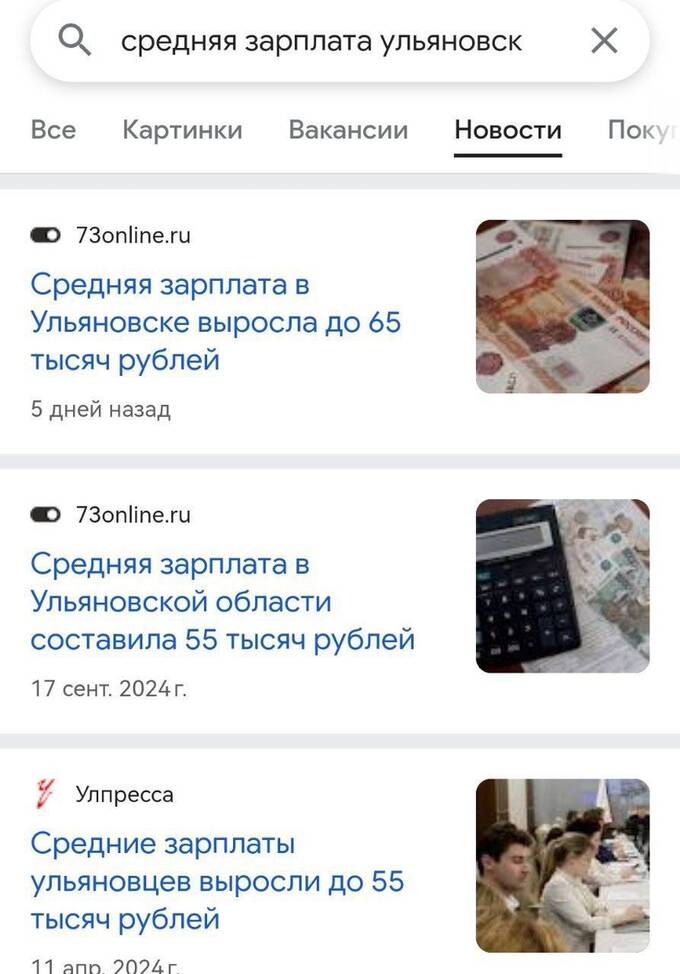The height and width of the screenshot is (974, 680).
Task: Tap the calculator thumbnail of the second result
Action: pyautogui.click(x=562, y=586)
